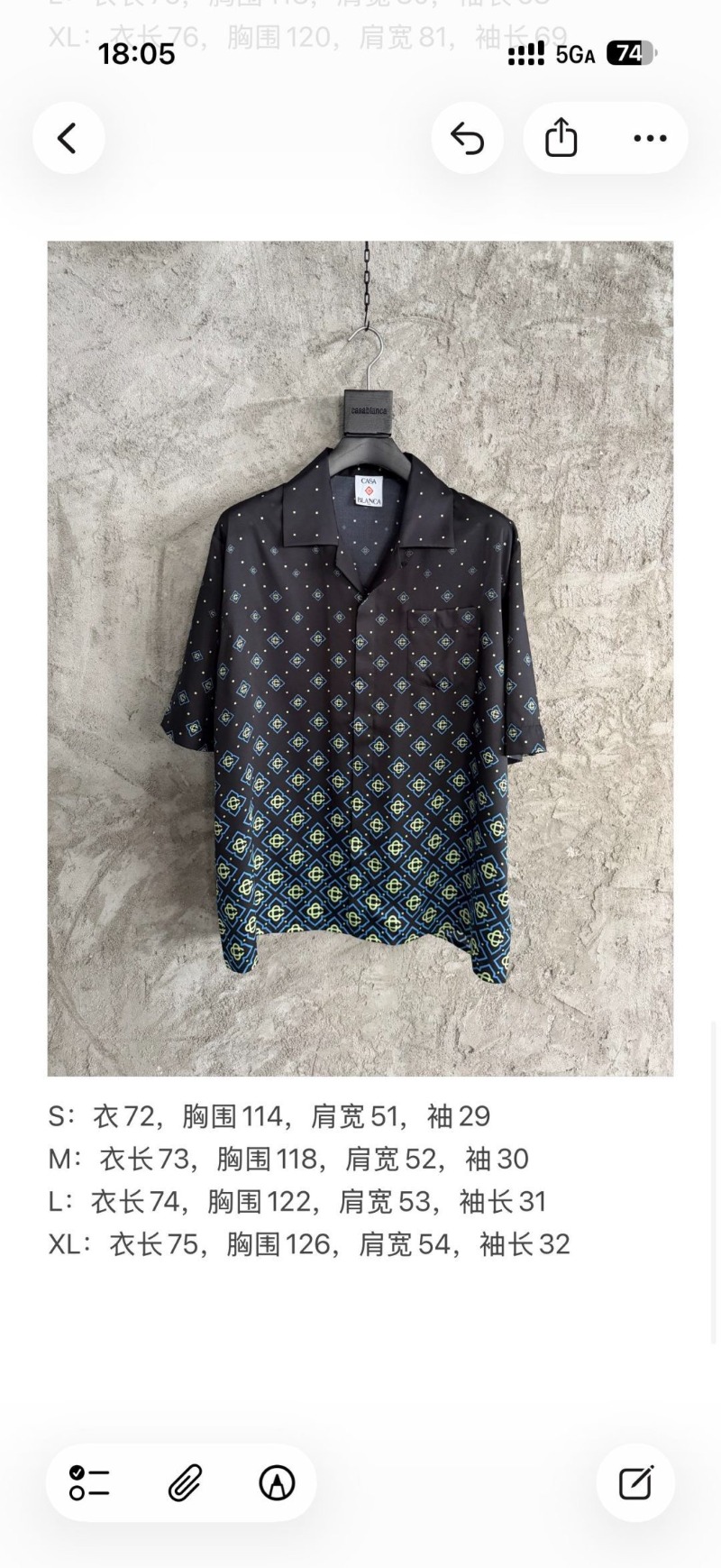Attach a file with the paperclip
Screen dimensions: 721x1568
pos(185,1482)
